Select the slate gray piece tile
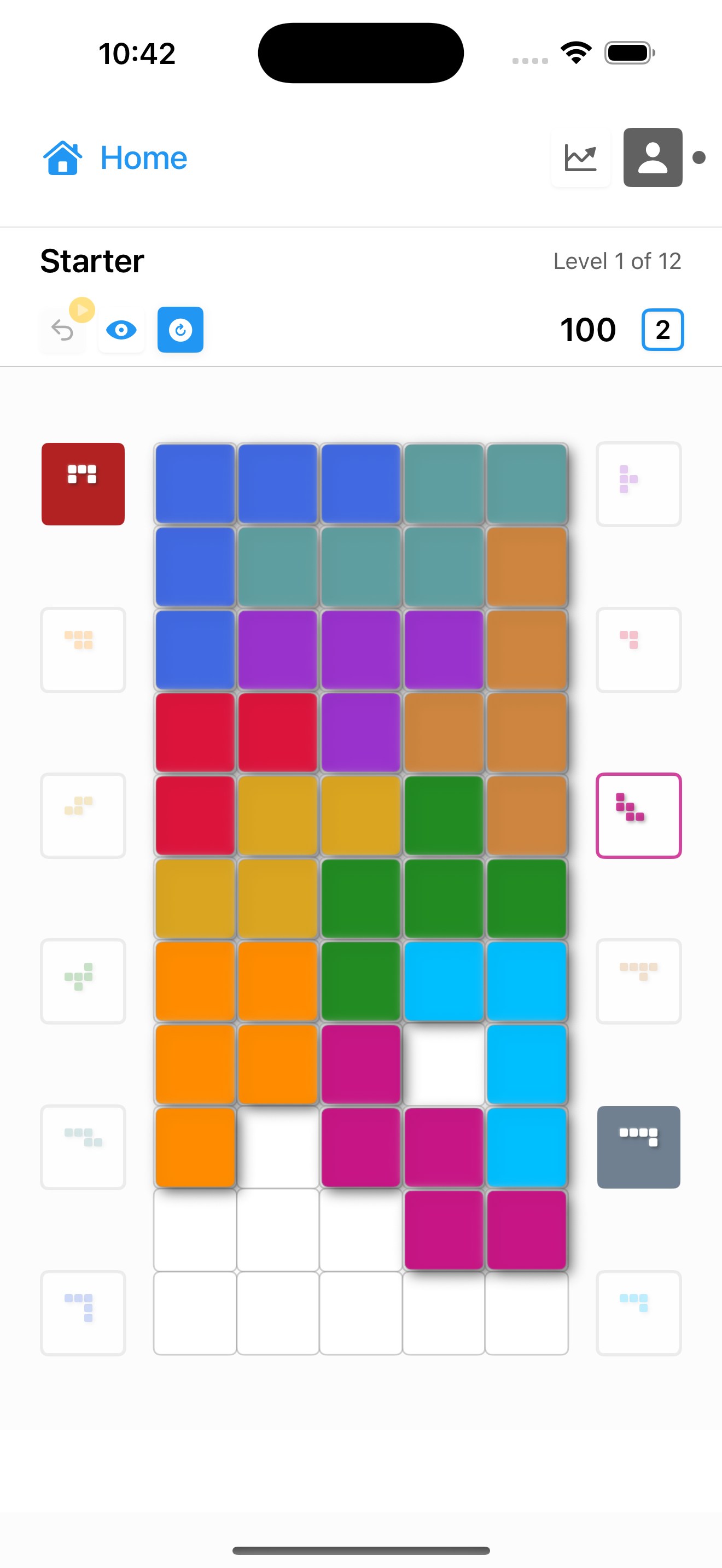 point(638,1147)
